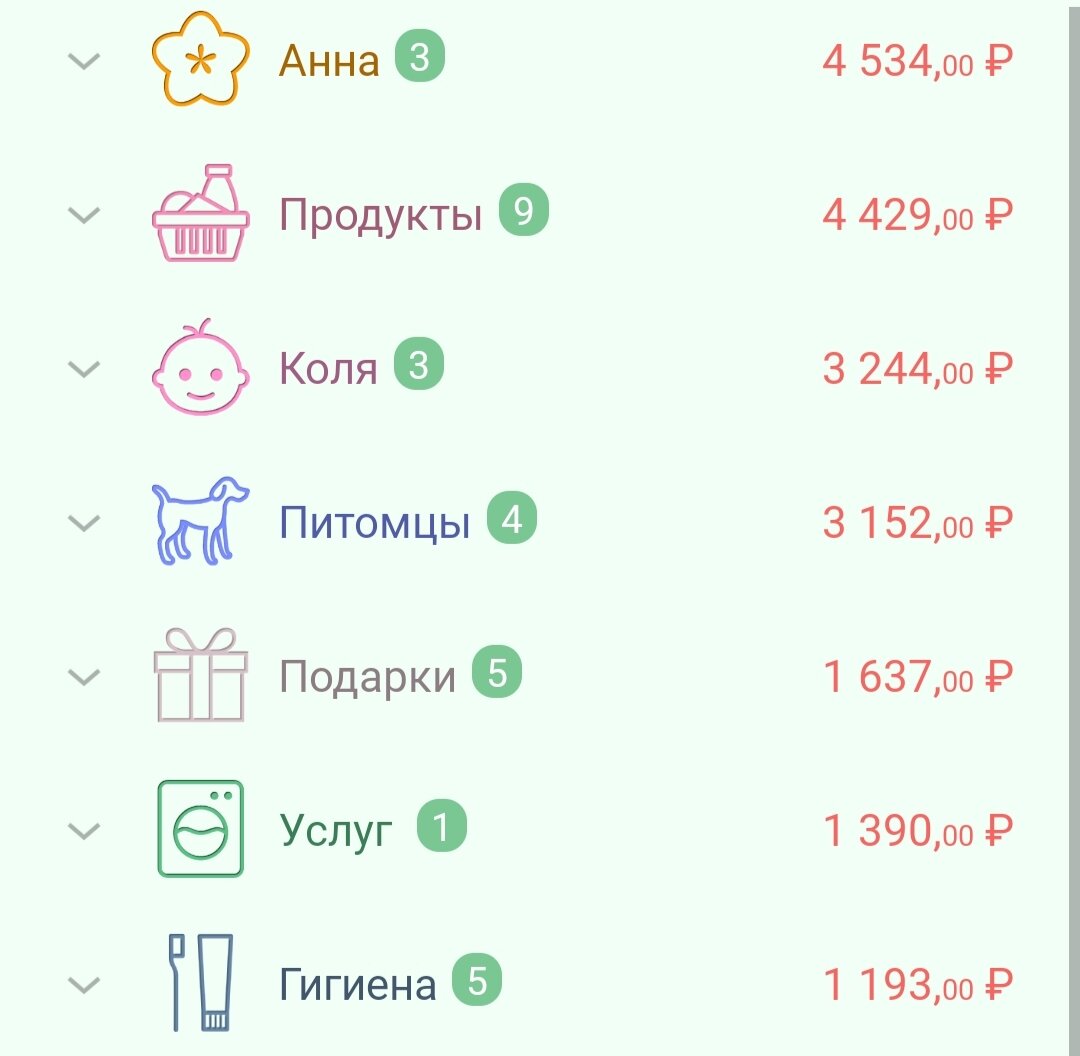
Task: Expand the Питомцы category chevron
Action: point(86,523)
